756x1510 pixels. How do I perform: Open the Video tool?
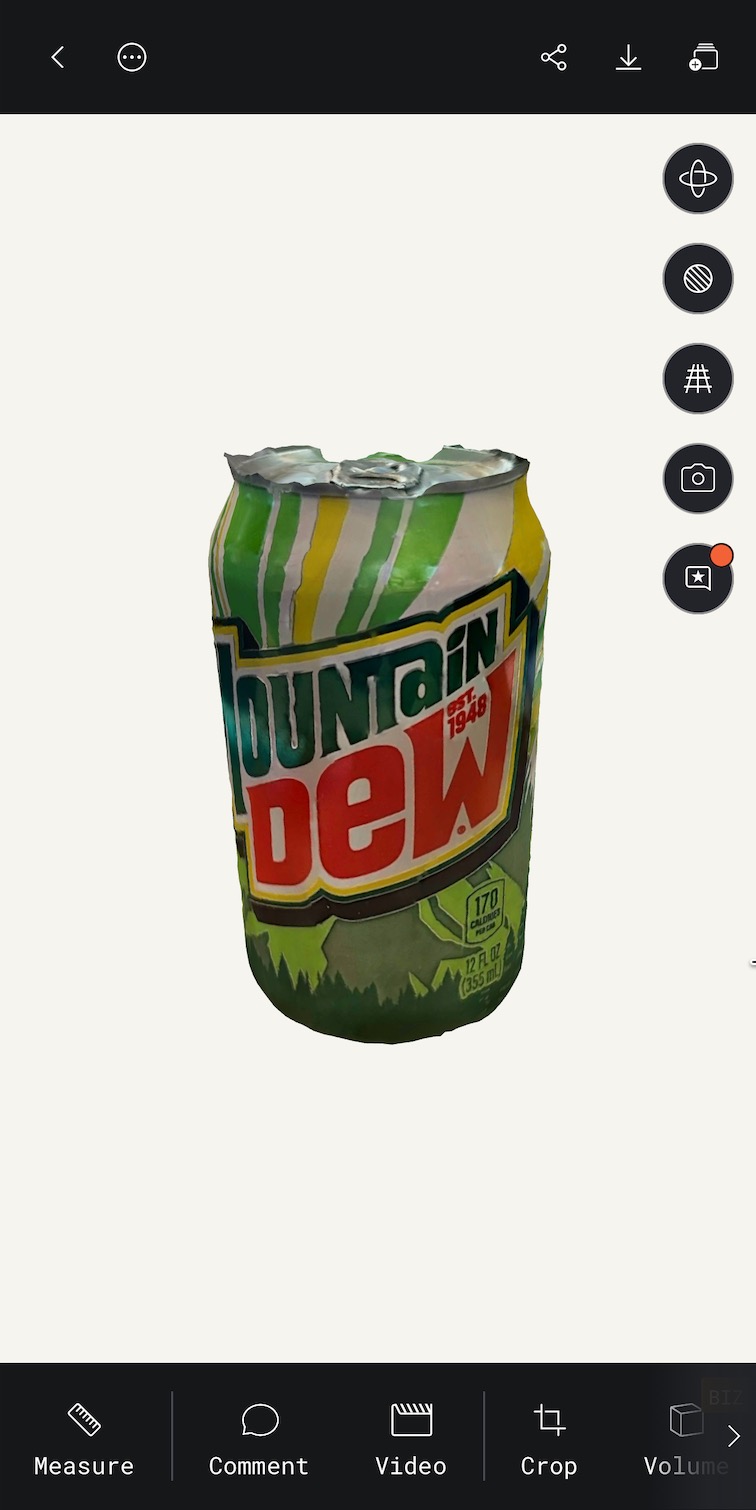click(411, 1437)
